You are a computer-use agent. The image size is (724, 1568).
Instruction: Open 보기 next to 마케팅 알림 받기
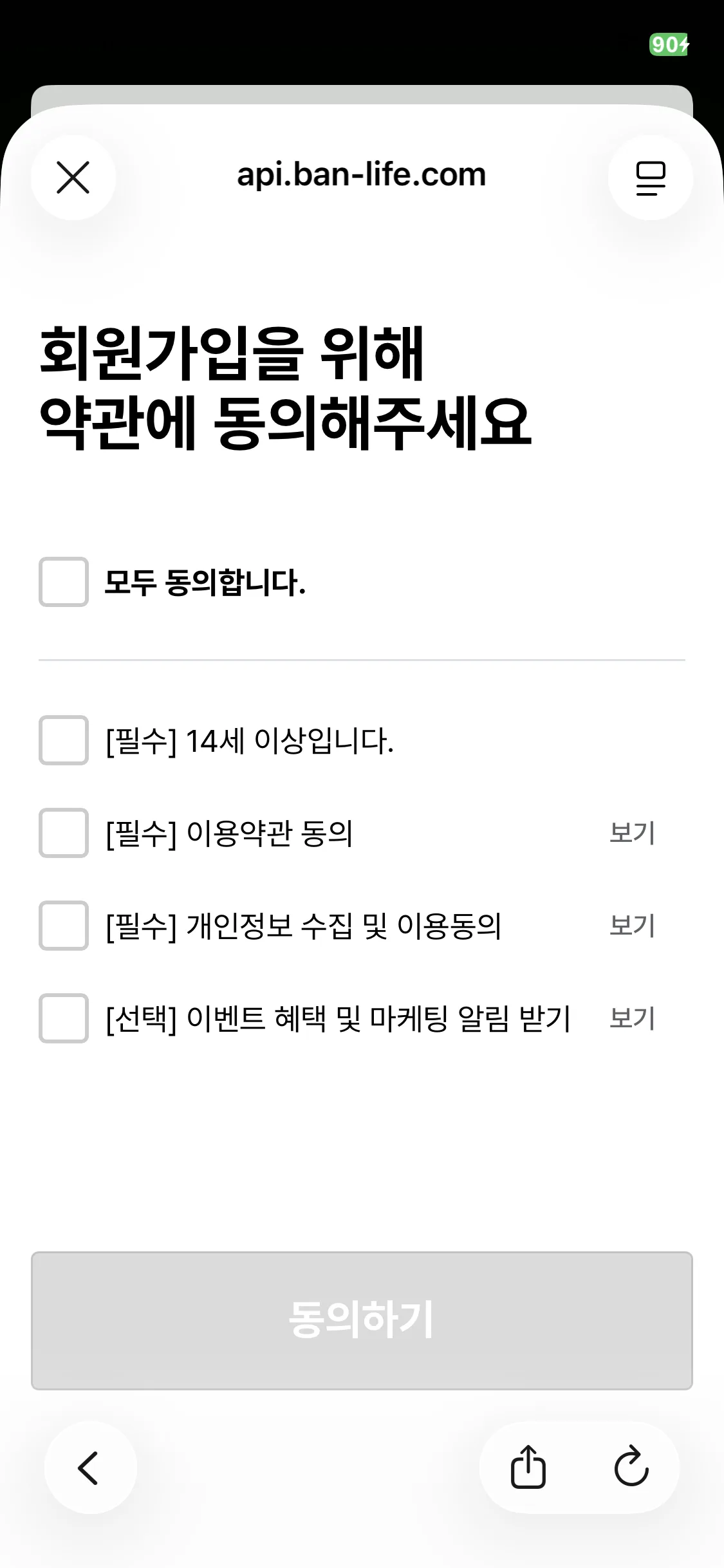633,1018
